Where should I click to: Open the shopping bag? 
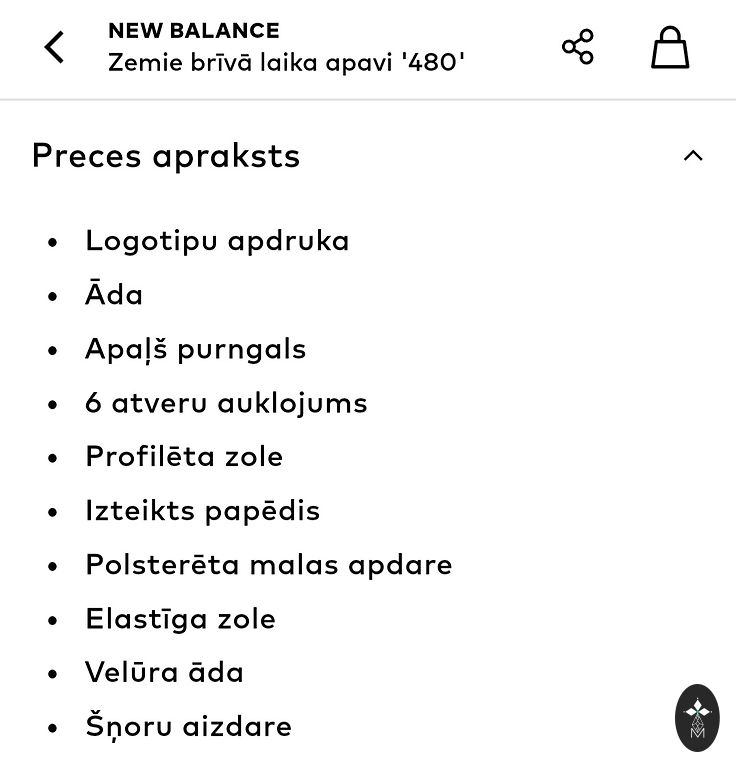point(669,47)
